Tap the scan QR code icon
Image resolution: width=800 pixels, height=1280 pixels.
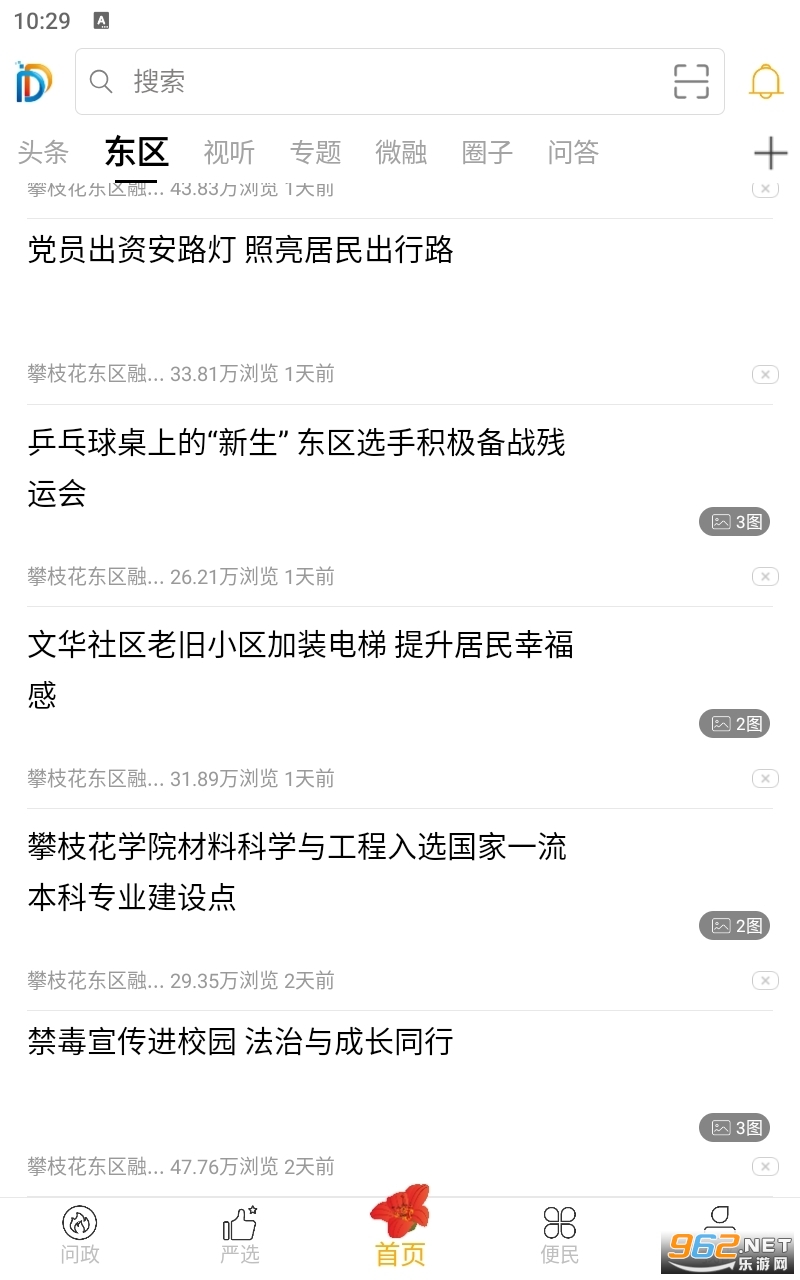691,81
